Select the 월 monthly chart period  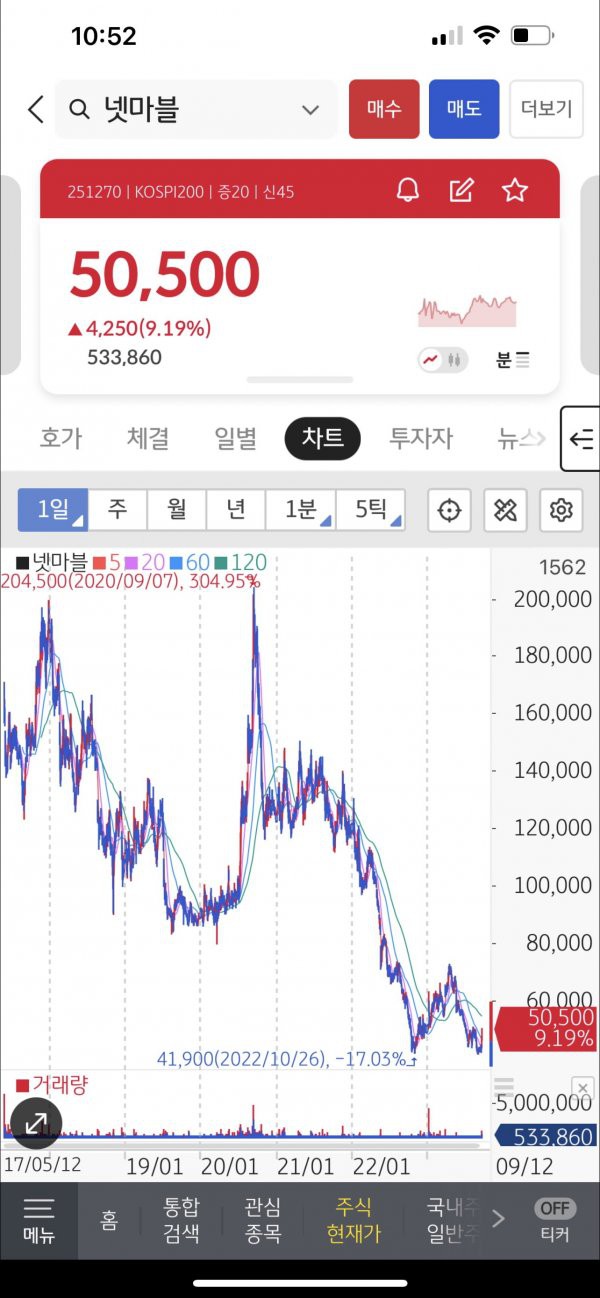pos(177,510)
